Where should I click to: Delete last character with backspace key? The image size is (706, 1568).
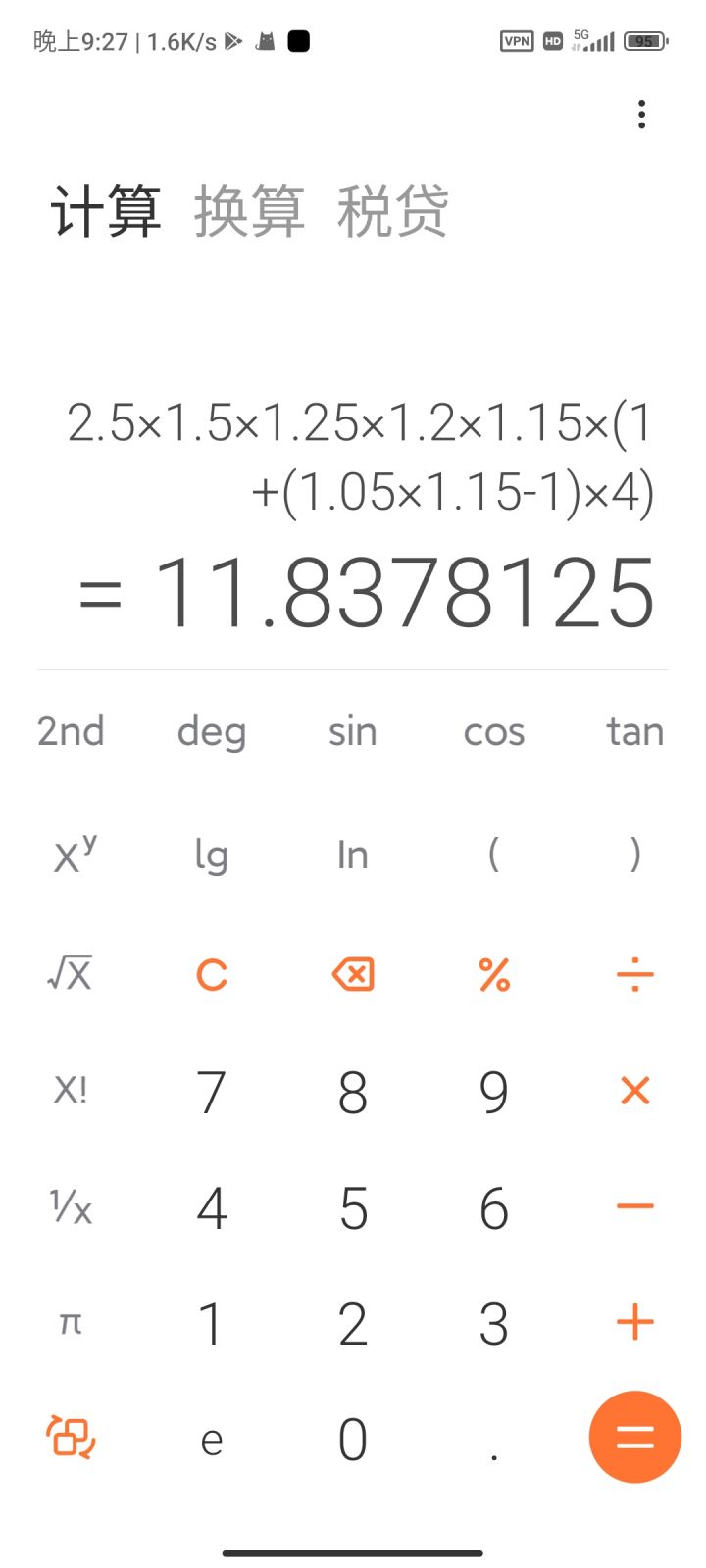pyautogui.click(x=353, y=974)
